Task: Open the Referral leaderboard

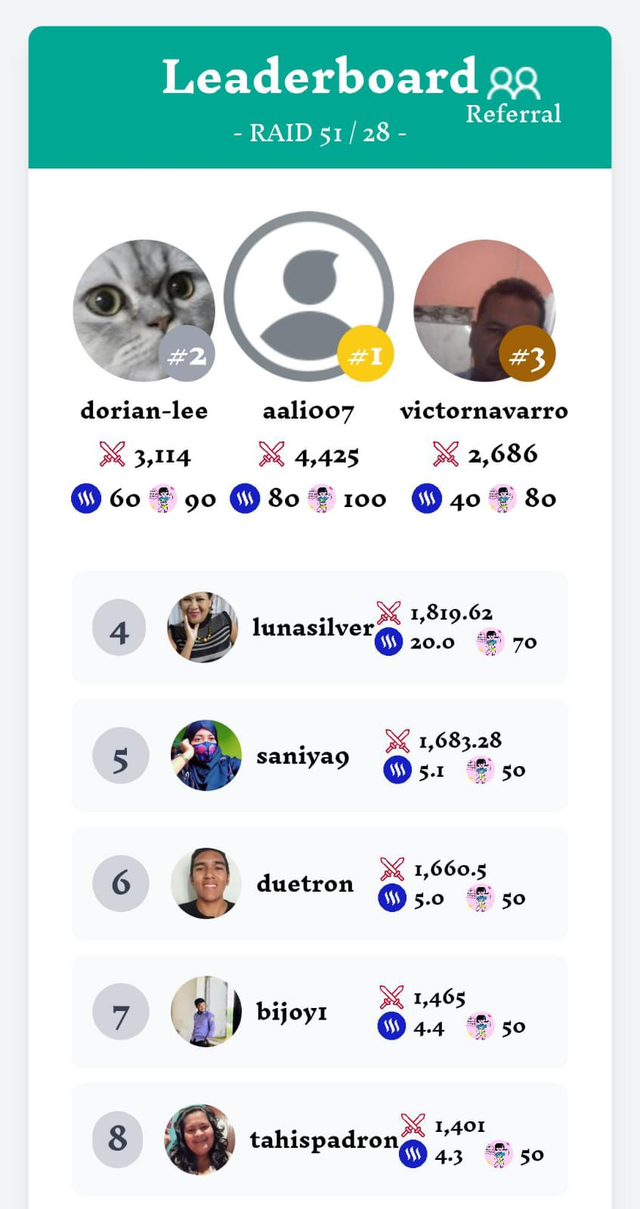Action: (x=513, y=97)
